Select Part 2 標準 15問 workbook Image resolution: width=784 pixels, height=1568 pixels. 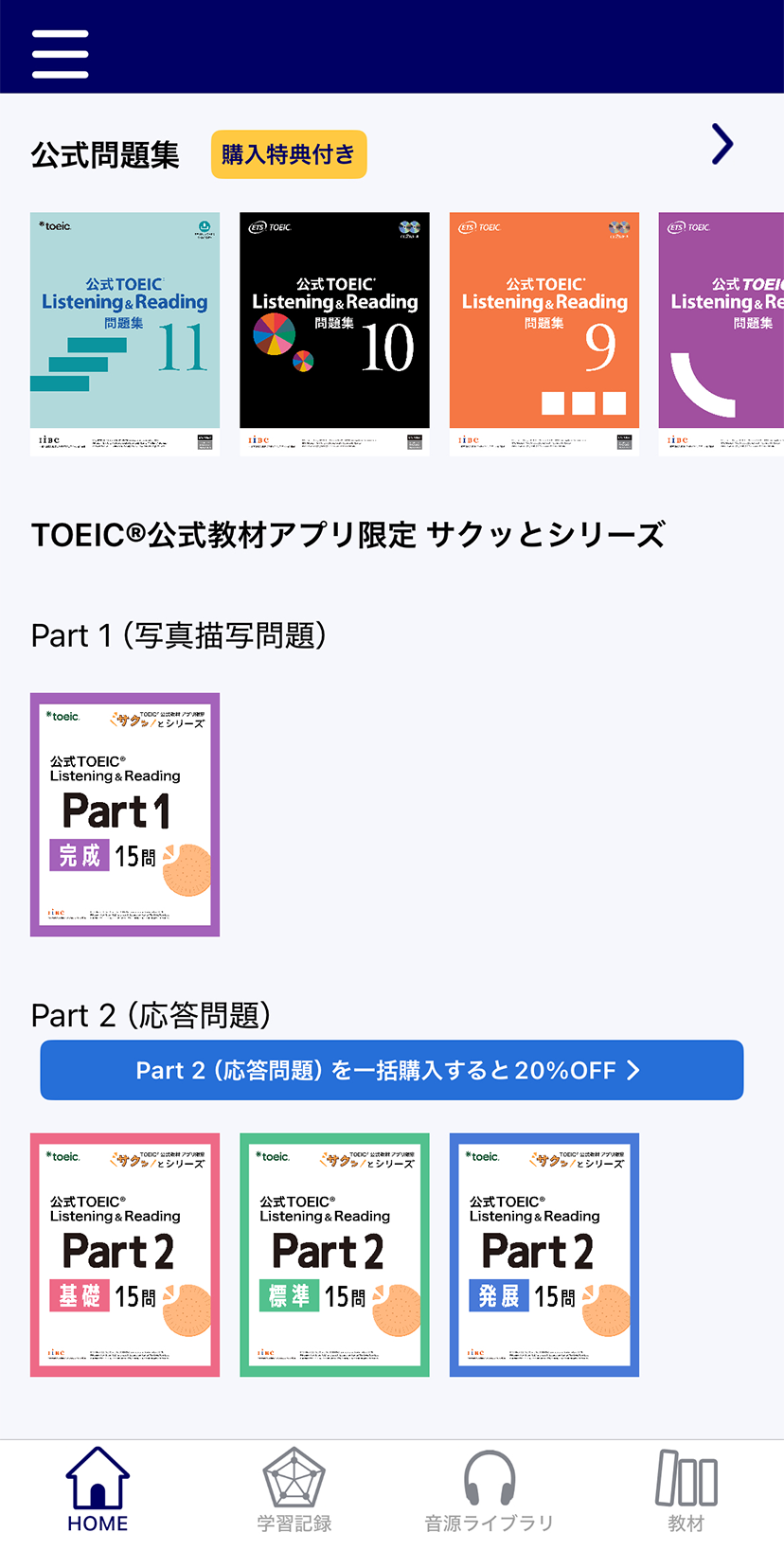tap(334, 1255)
